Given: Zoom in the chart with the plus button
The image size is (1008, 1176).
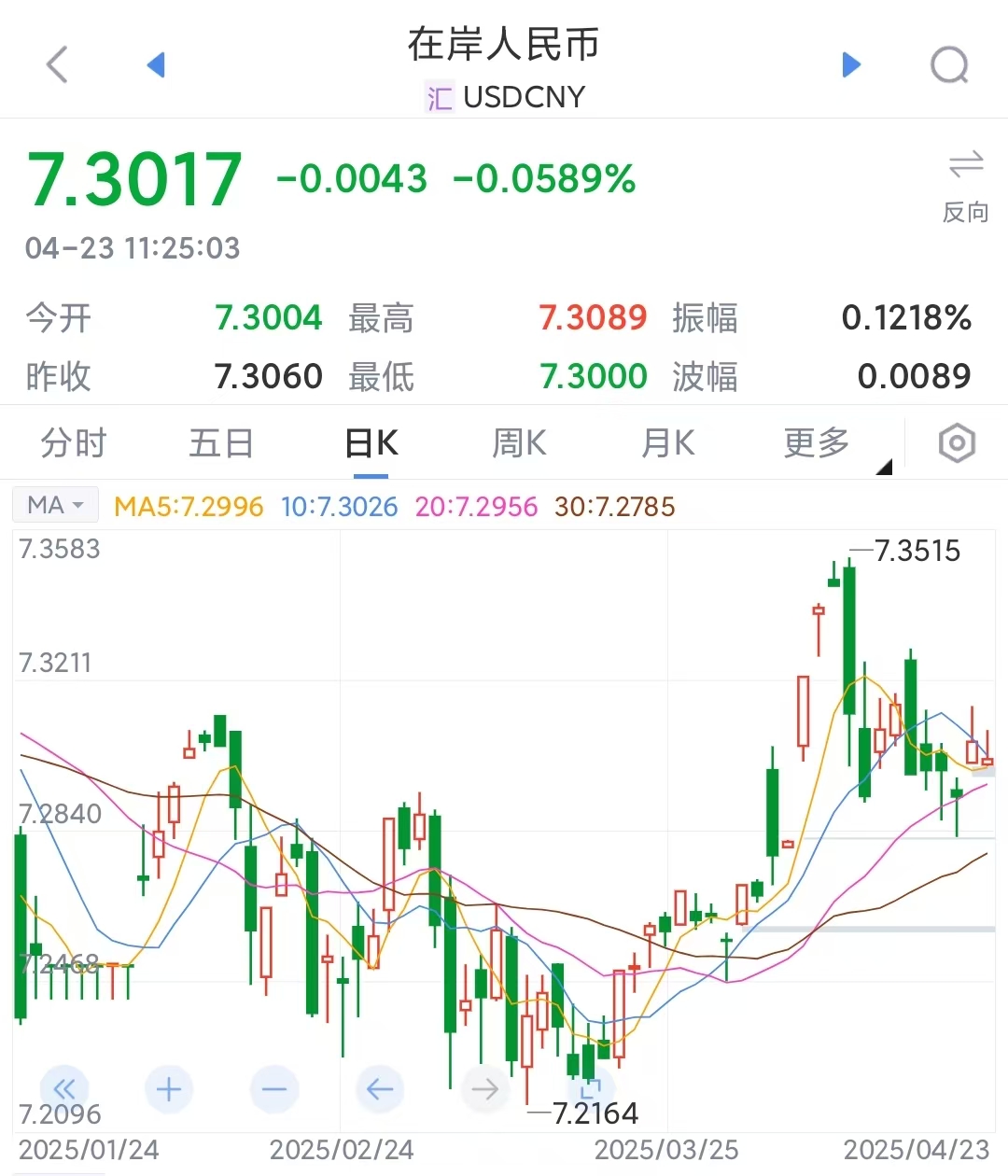Looking at the screenshot, I should tap(169, 1088).
